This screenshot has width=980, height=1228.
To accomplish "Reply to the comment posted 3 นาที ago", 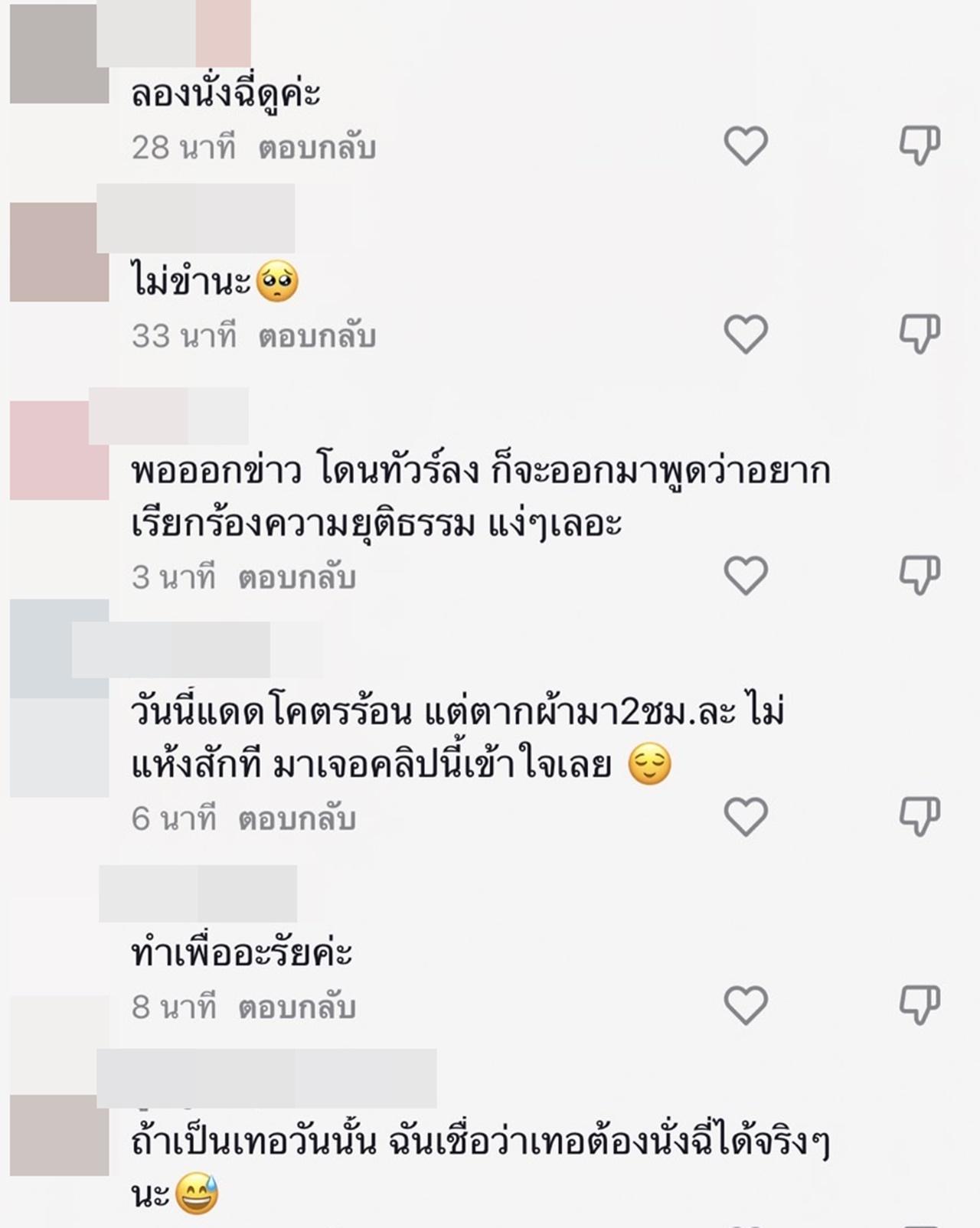I will [x=297, y=578].
